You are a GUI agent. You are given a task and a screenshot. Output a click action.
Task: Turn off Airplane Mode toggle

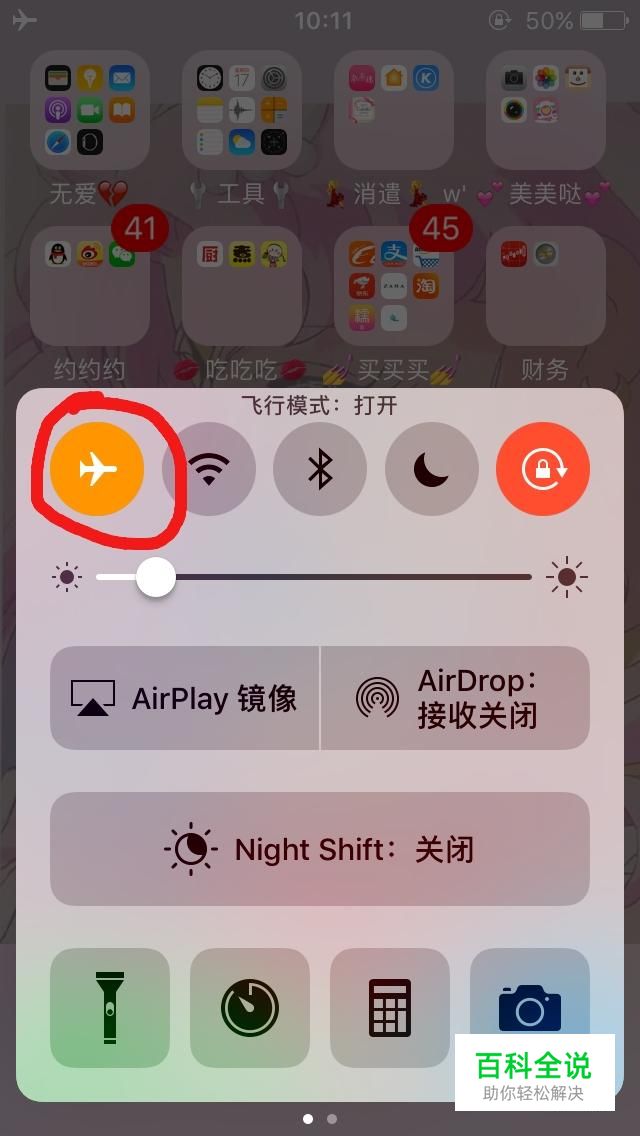97,469
